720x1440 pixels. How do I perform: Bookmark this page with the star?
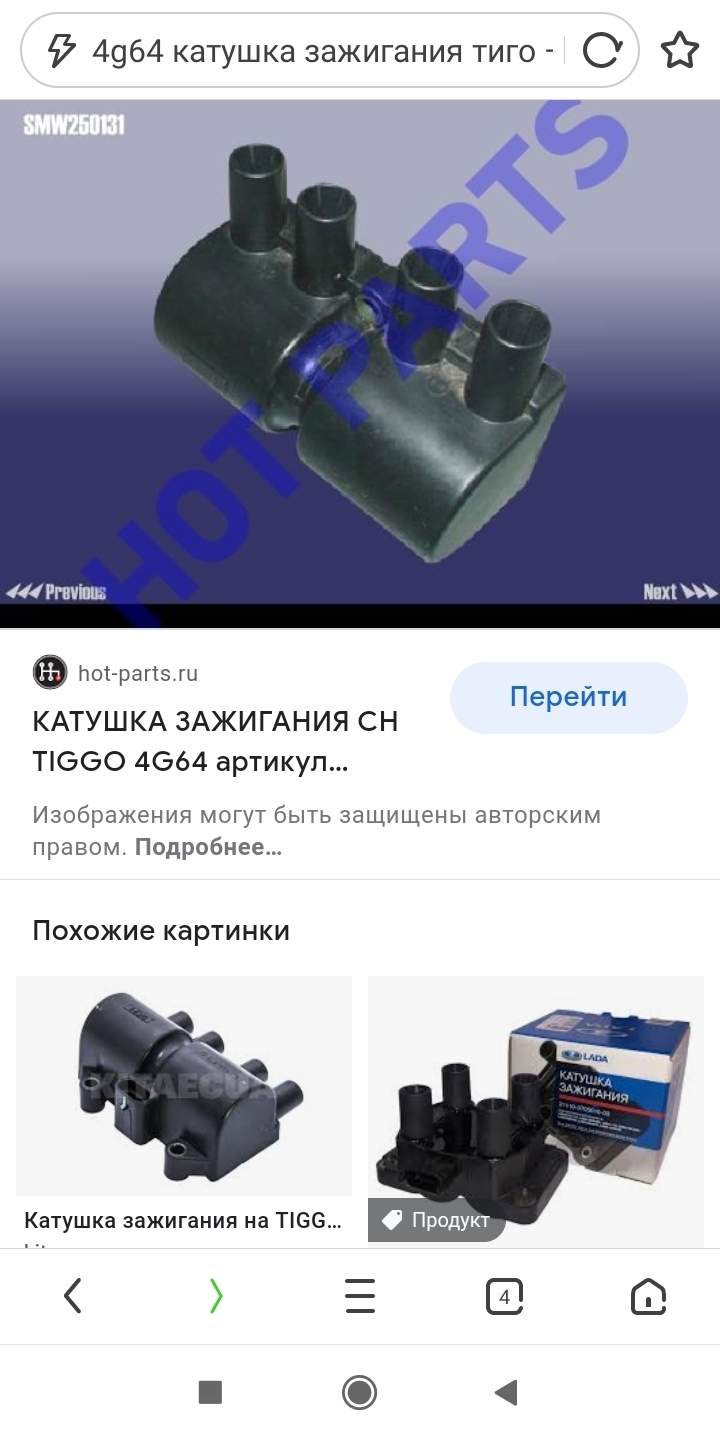click(680, 51)
